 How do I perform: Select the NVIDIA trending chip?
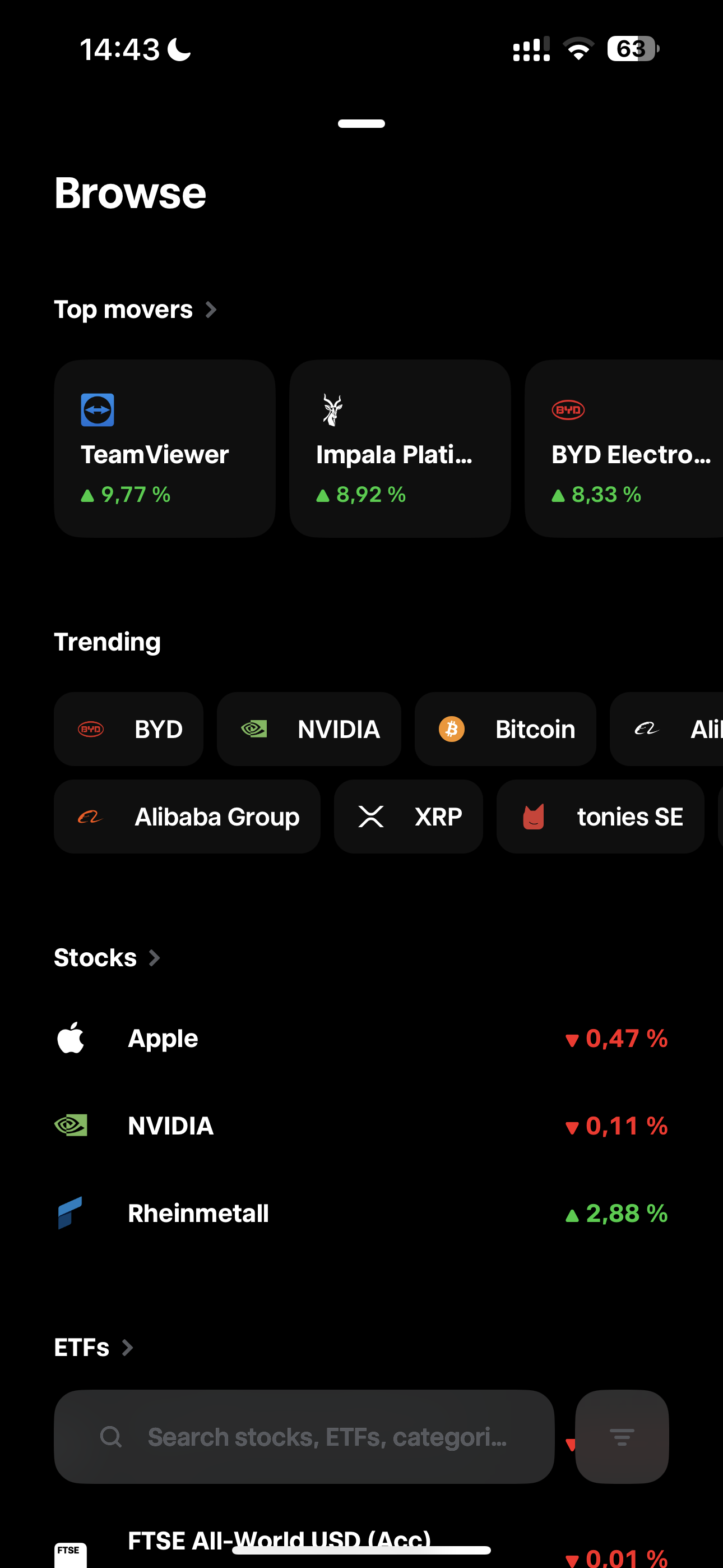(309, 728)
